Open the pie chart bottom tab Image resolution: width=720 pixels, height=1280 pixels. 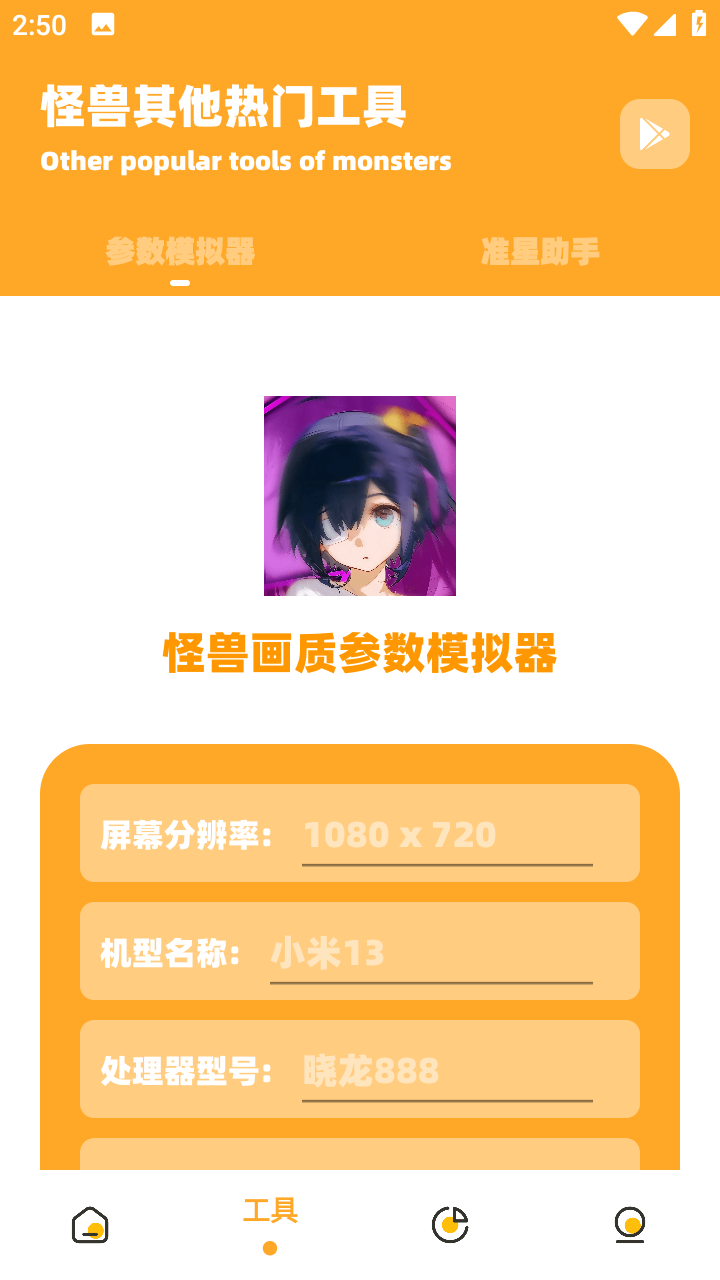pos(450,1224)
